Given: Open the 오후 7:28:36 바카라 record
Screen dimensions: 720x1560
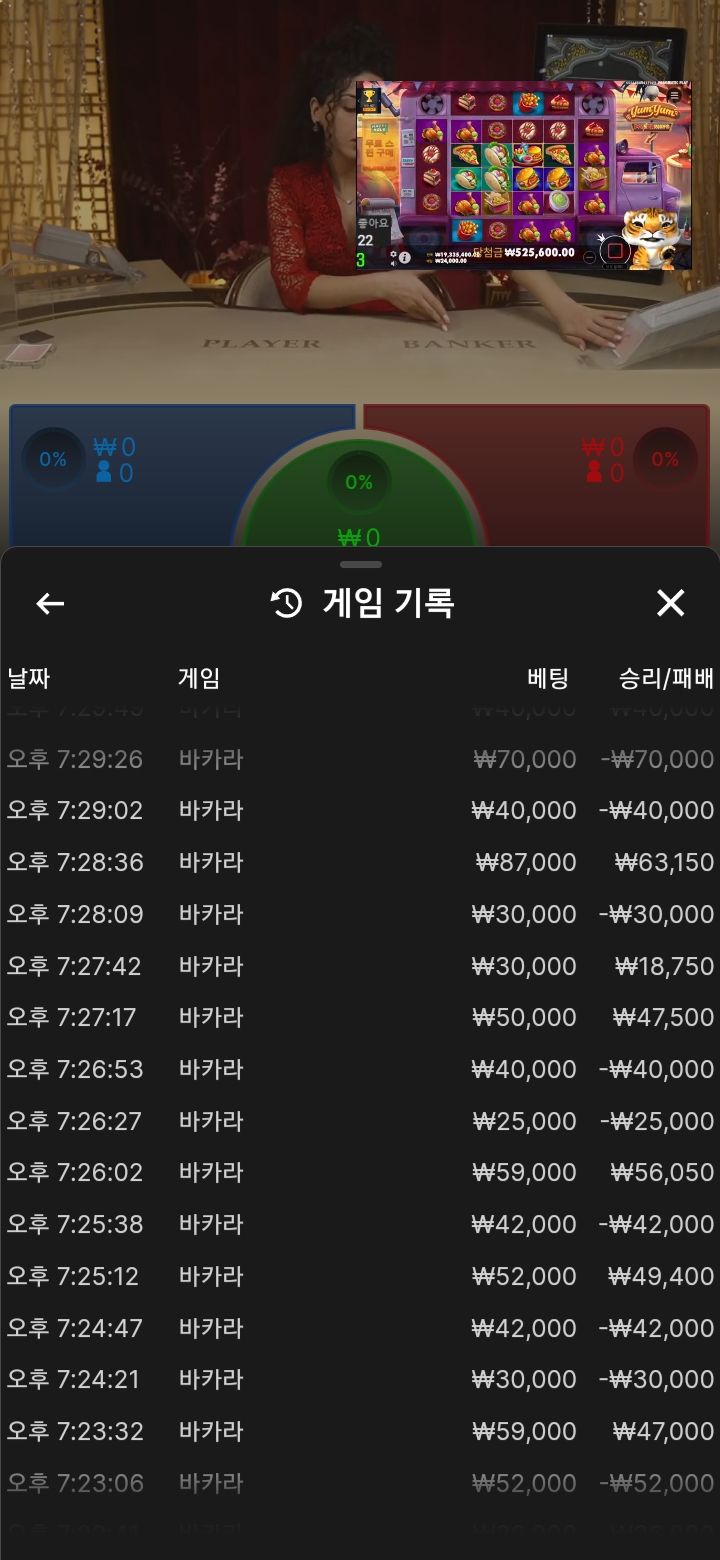Looking at the screenshot, I should pos(360,862).
